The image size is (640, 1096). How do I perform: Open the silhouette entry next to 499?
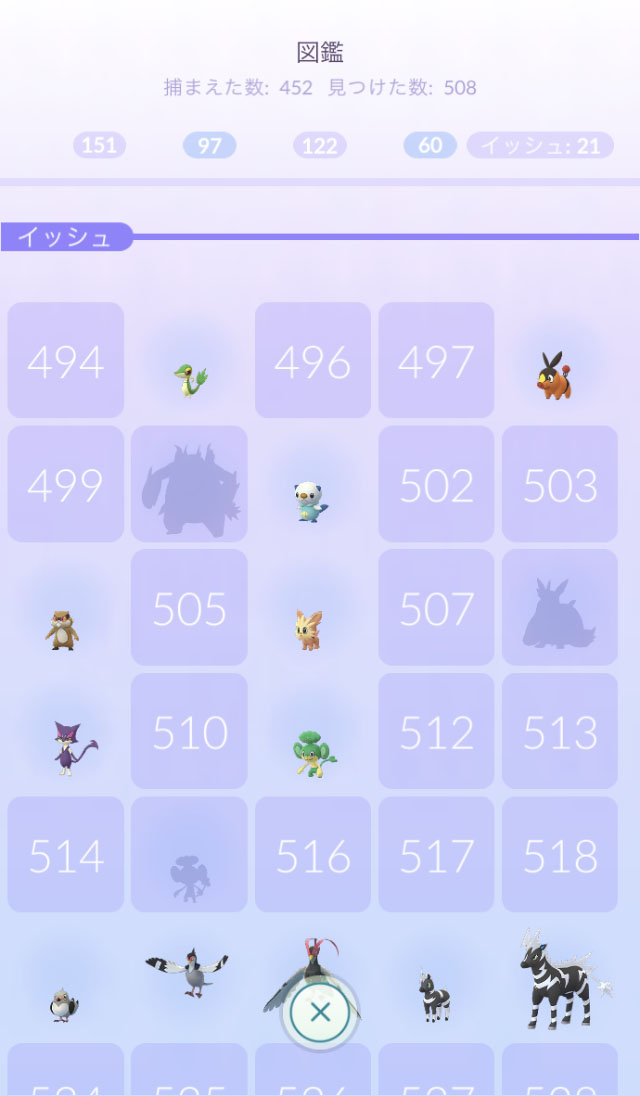pyautogui.click(x=189, y=484)
